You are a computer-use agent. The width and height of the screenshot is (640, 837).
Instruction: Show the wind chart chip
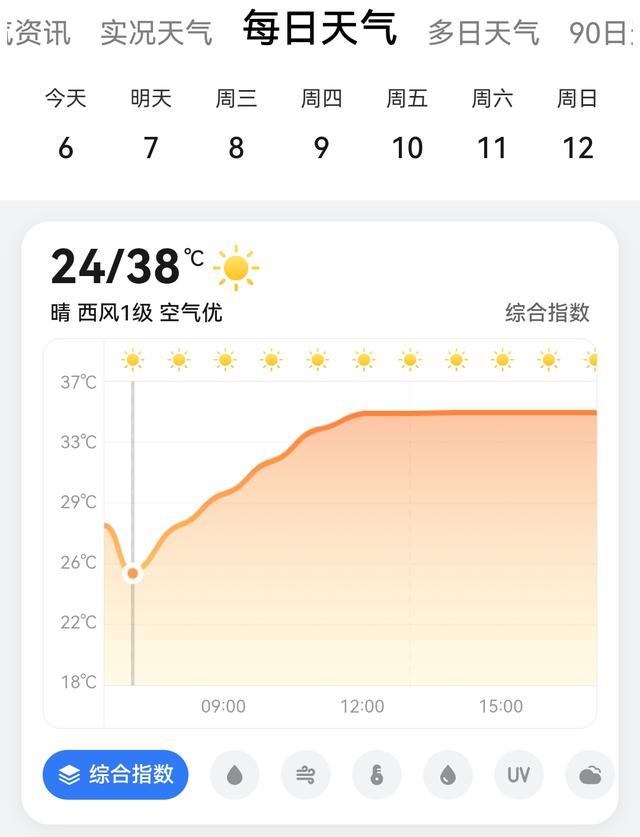coord(305,775)
